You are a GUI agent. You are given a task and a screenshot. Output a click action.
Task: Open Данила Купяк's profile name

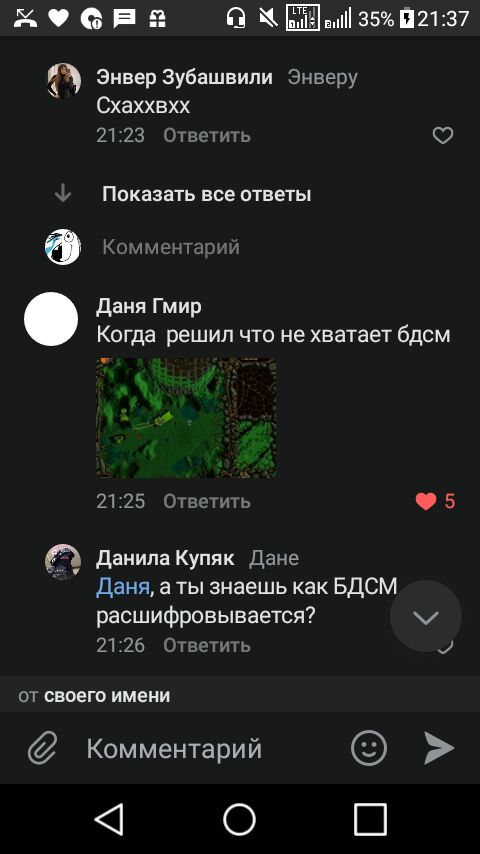(165, 558)
